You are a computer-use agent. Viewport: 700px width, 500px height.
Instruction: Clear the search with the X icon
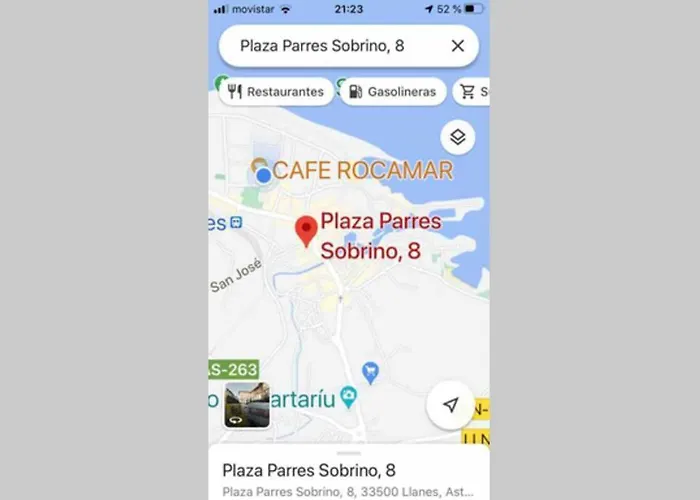click(x=458, y=45)
